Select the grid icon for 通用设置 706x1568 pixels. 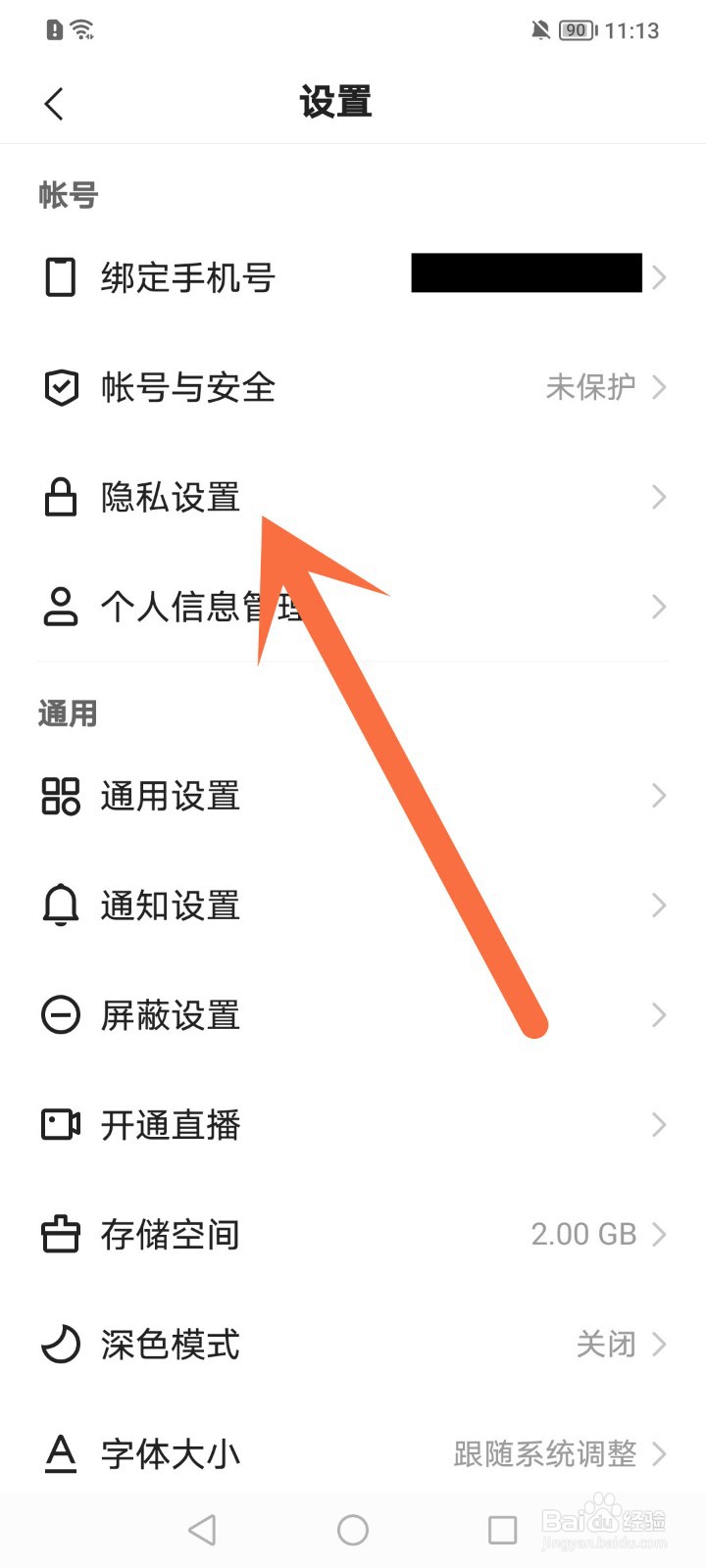coord(61,796)
